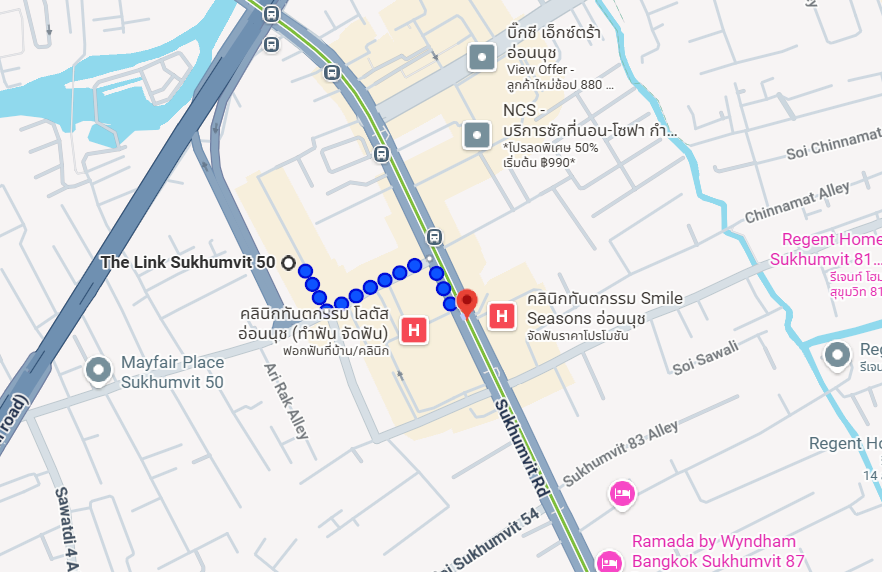Open the NCS mattress cleaning service marker
The height and width of the screenshot is (572, 882).
pos(477,133)
